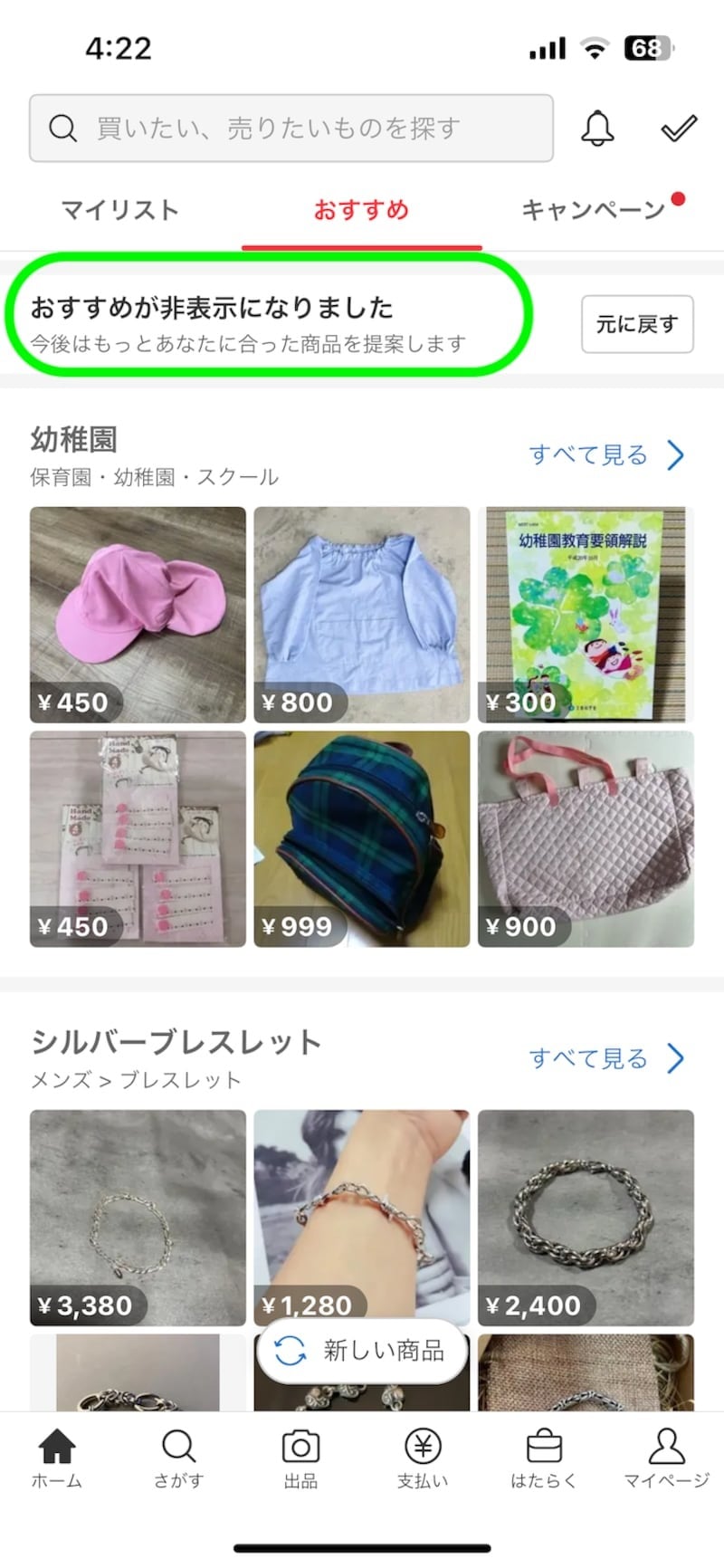
Task: Open the pink cap listing for ¥450
Action: pyautogui.click(x=138, y=614)
